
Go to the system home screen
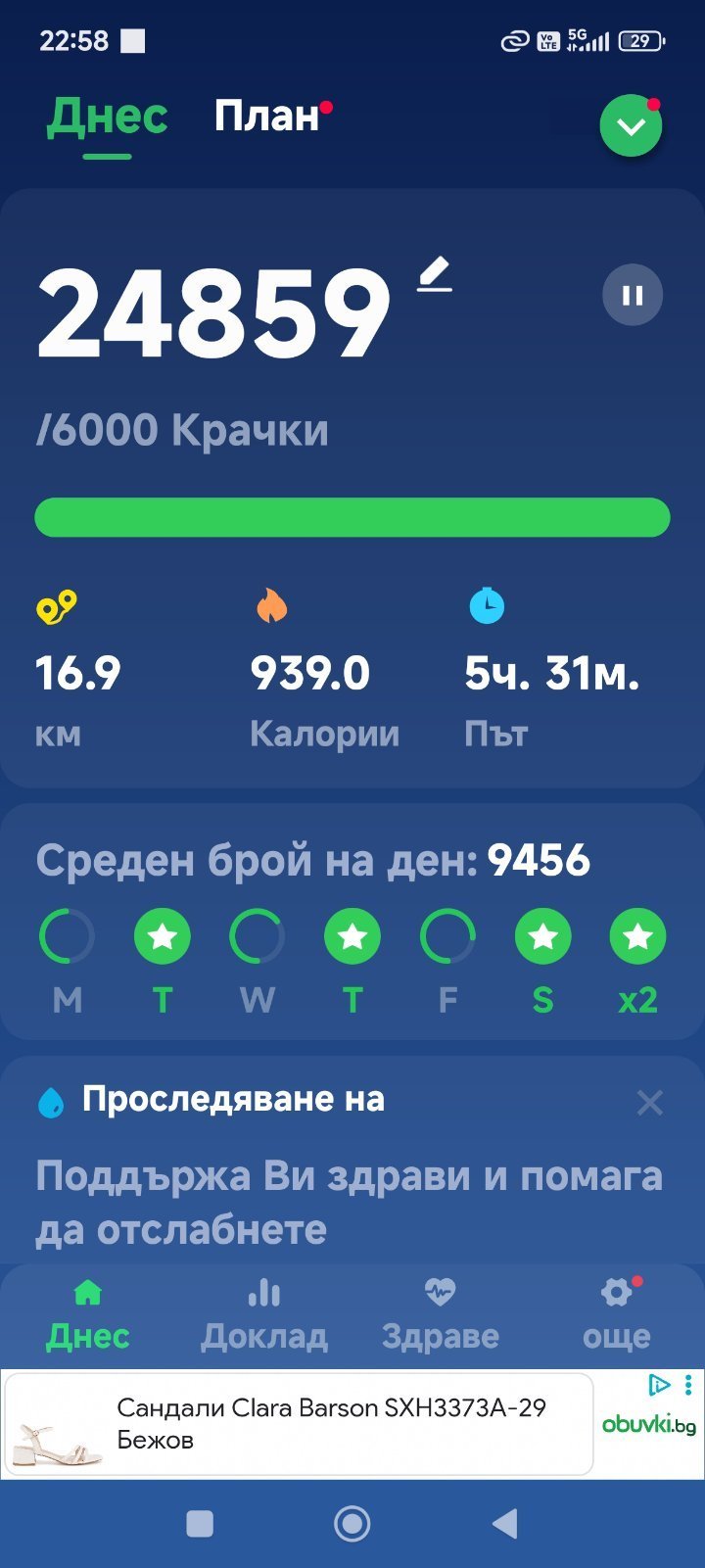click(x=352, y=1524)
